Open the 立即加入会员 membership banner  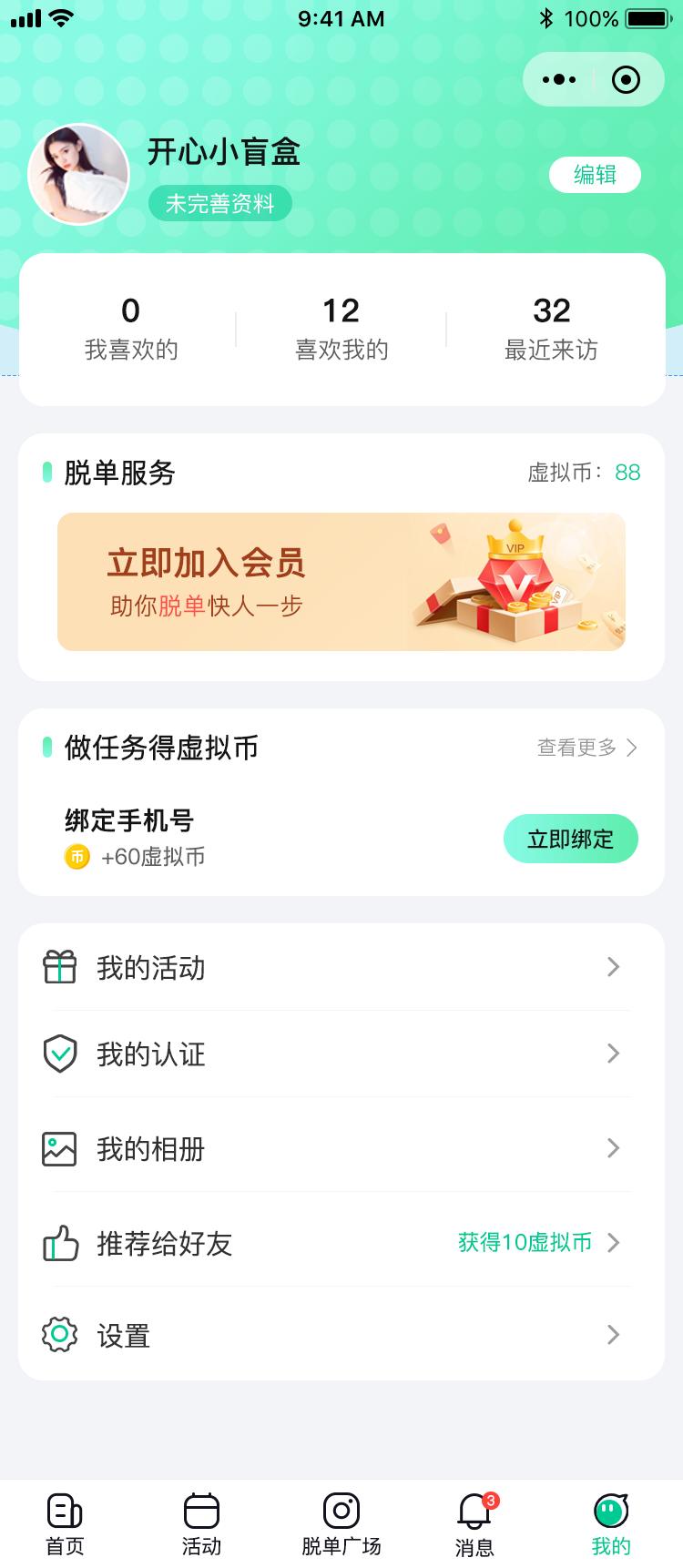341,582
